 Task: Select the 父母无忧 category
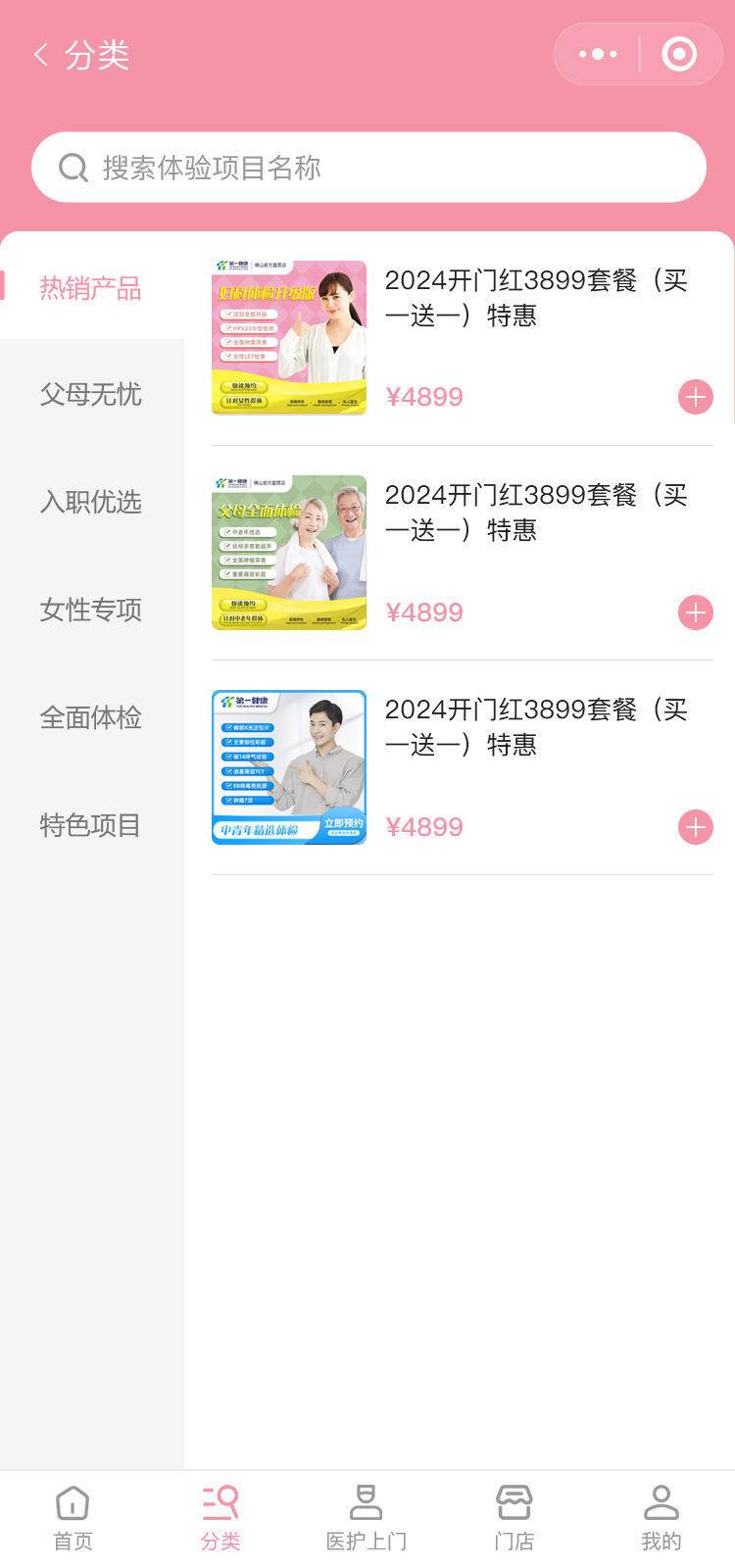[x=91, y=394]
